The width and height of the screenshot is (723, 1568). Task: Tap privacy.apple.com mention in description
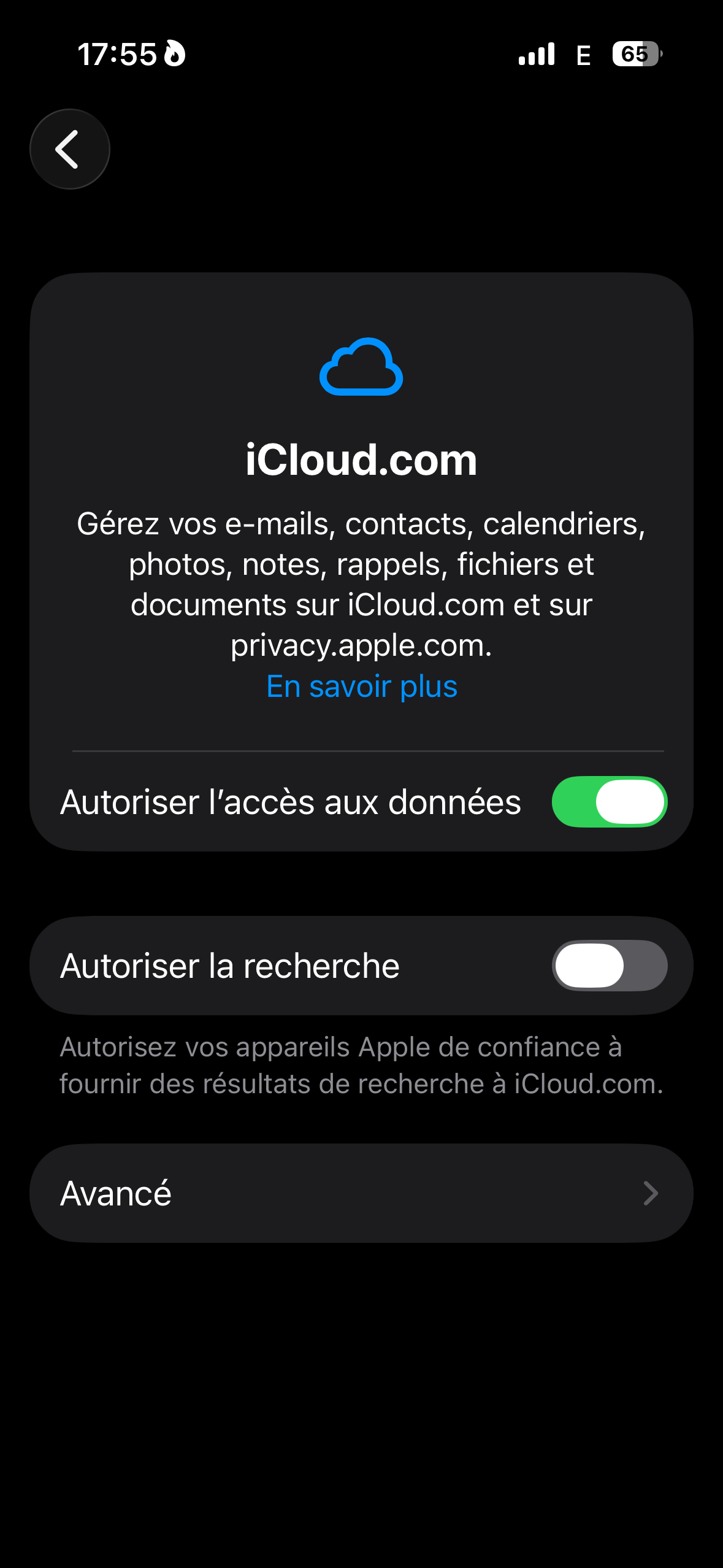pyautogui.click(x=363, y=645)
